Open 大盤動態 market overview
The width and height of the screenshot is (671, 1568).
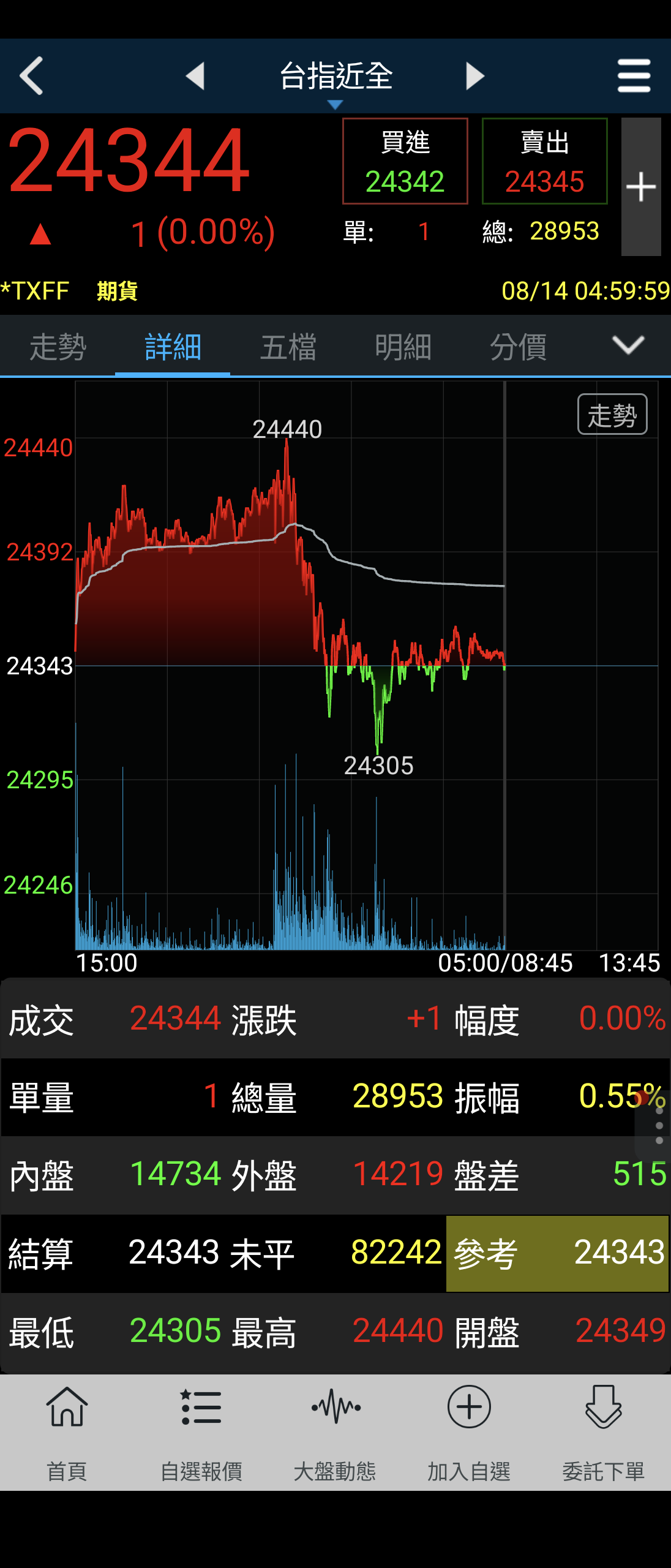[x=335, y=1432]
